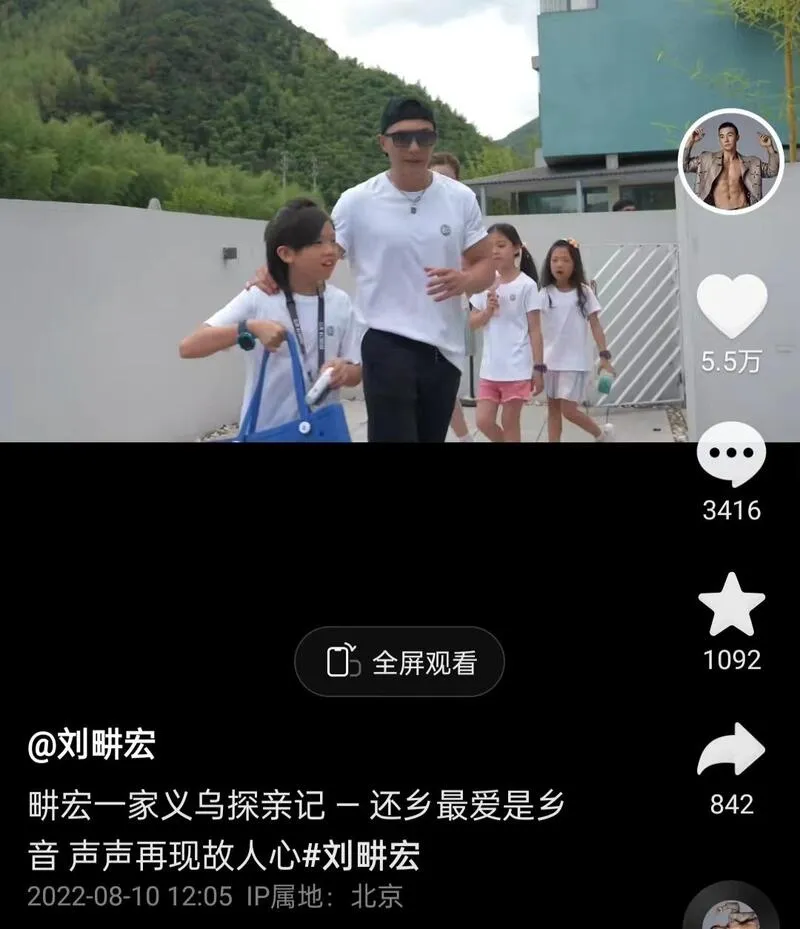Like this video with the heart

point(731,306)
